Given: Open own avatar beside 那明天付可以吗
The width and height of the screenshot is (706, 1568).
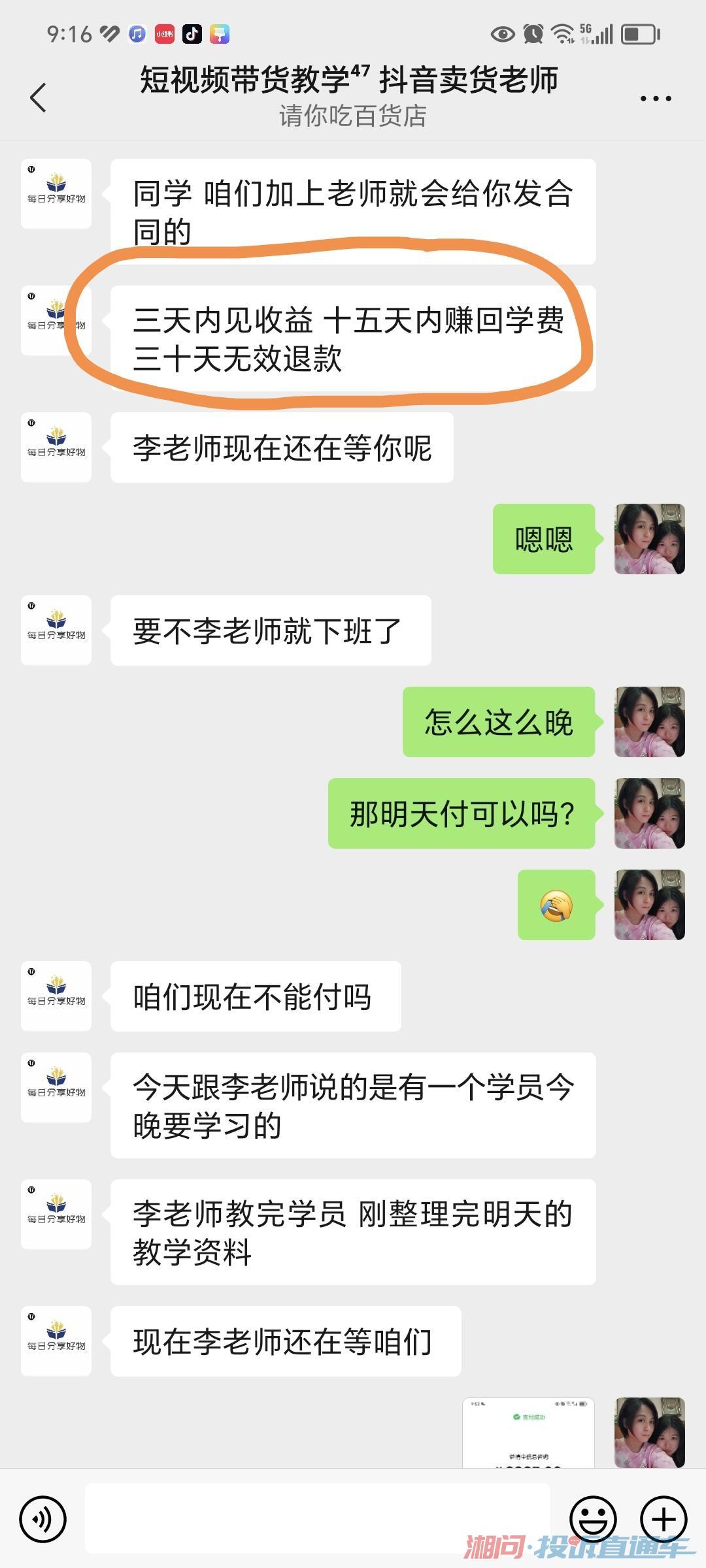Looking at the screenshot, I should 649,813.
